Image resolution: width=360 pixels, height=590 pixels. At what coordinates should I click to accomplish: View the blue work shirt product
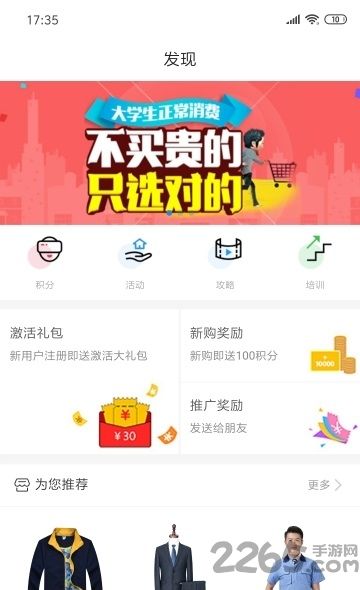point(295,558)
